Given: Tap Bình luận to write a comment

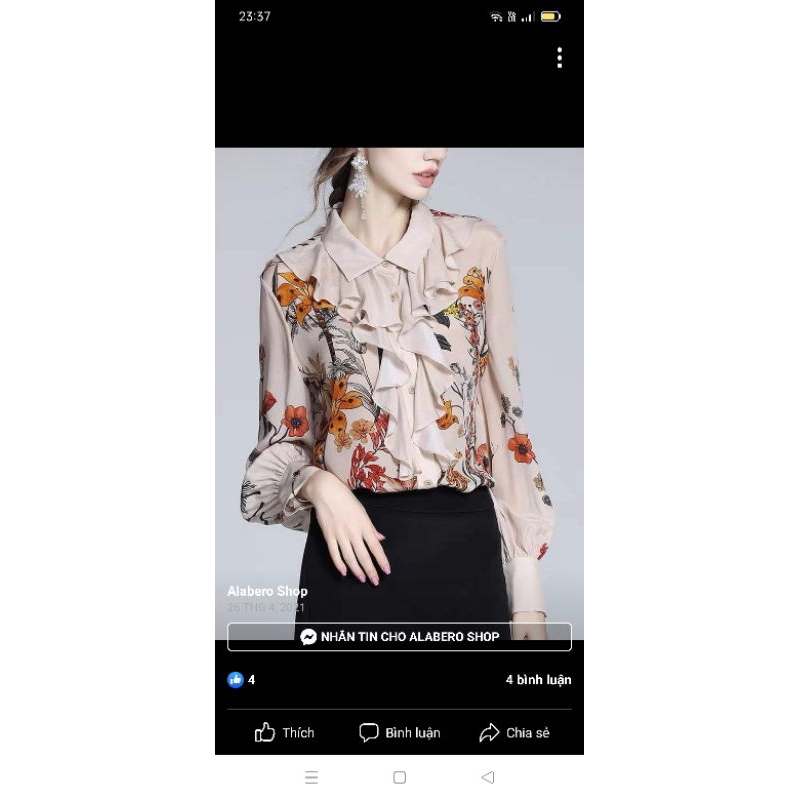Looking at the screenshot, I should point(400,733).
